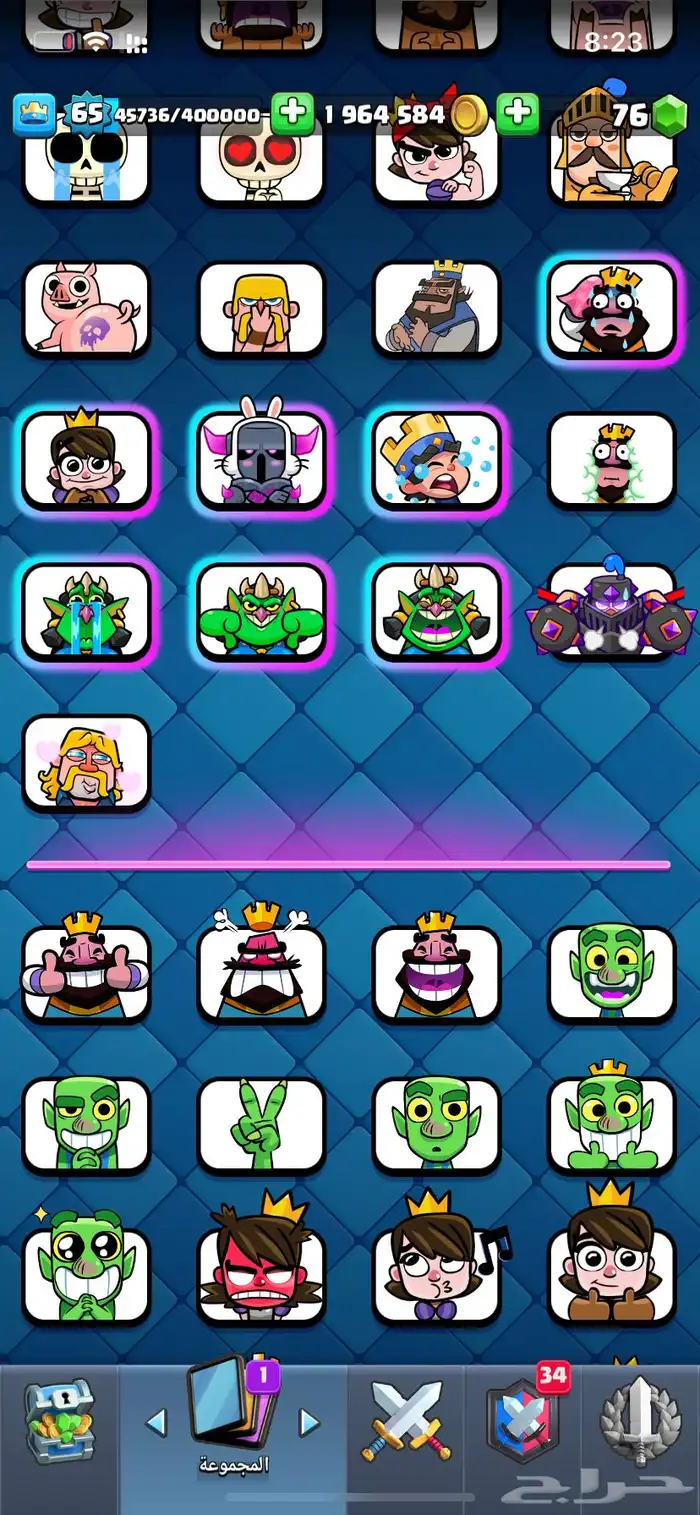Add experience with the plus beside 45736/400000

292,114
